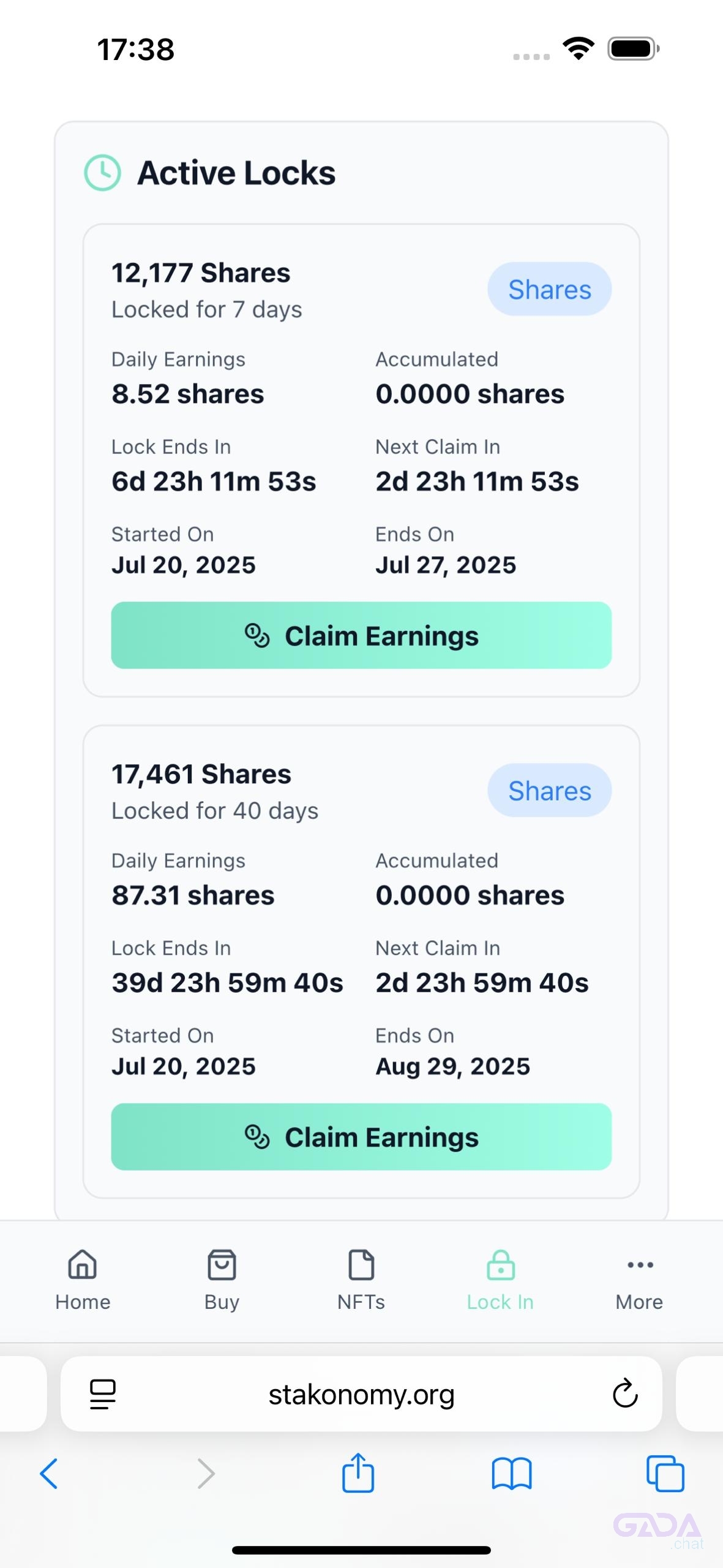Go to the Home tab
The image size is (723, 1568).
(x=83, y=1280)
